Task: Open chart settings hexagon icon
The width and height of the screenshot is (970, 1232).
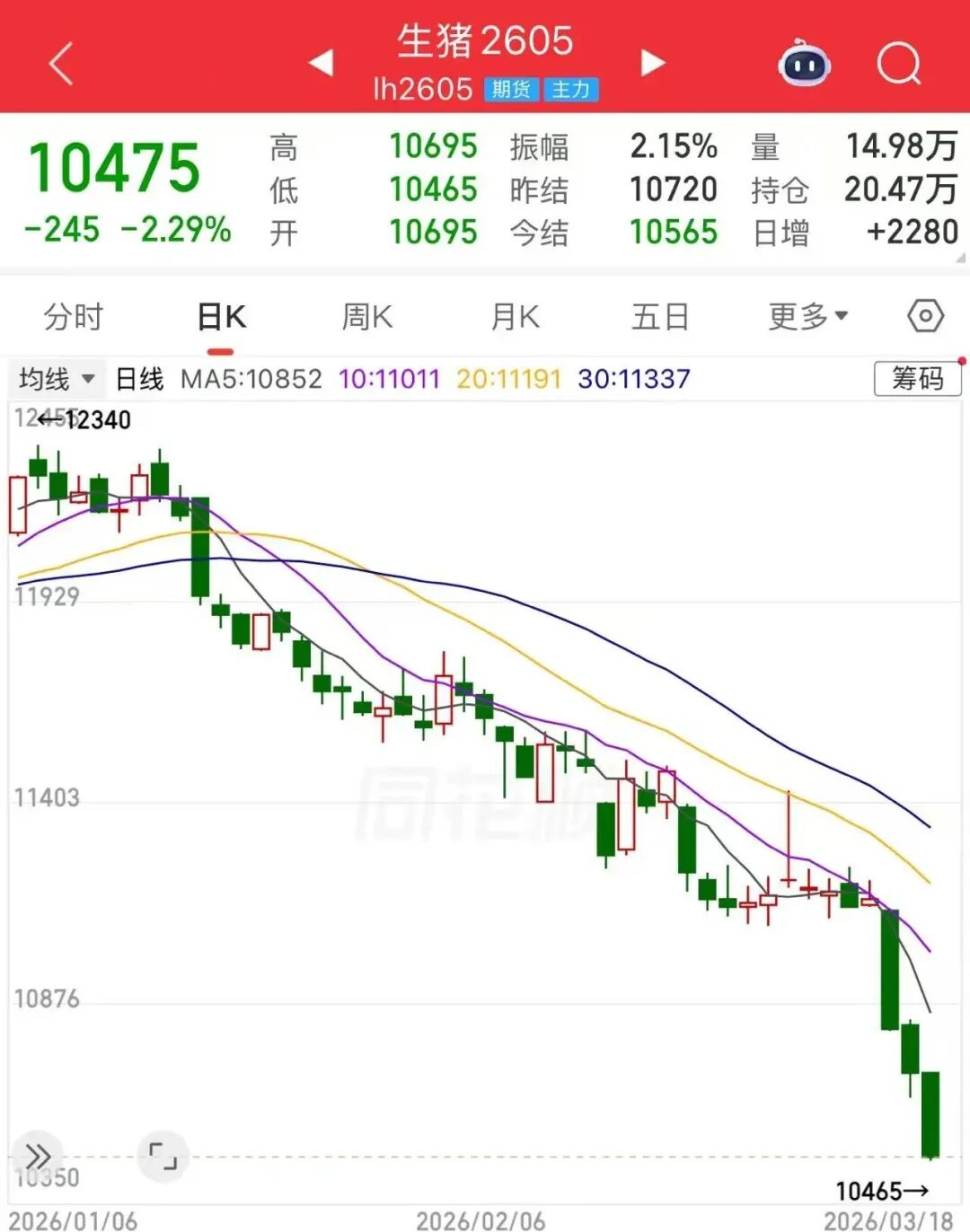Action: [925, 316]
